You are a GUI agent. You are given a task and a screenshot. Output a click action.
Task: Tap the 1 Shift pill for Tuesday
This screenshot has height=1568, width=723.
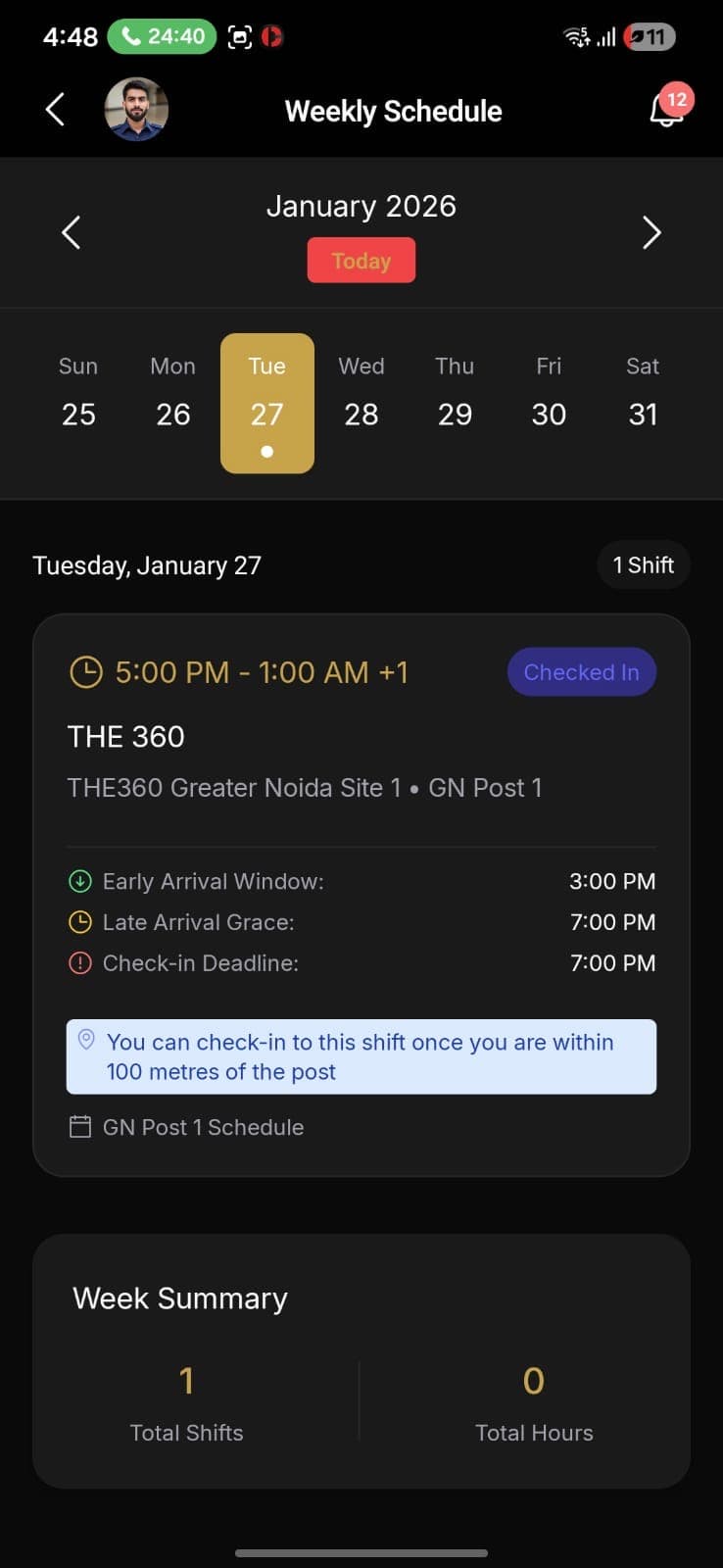tap(643, 564)
